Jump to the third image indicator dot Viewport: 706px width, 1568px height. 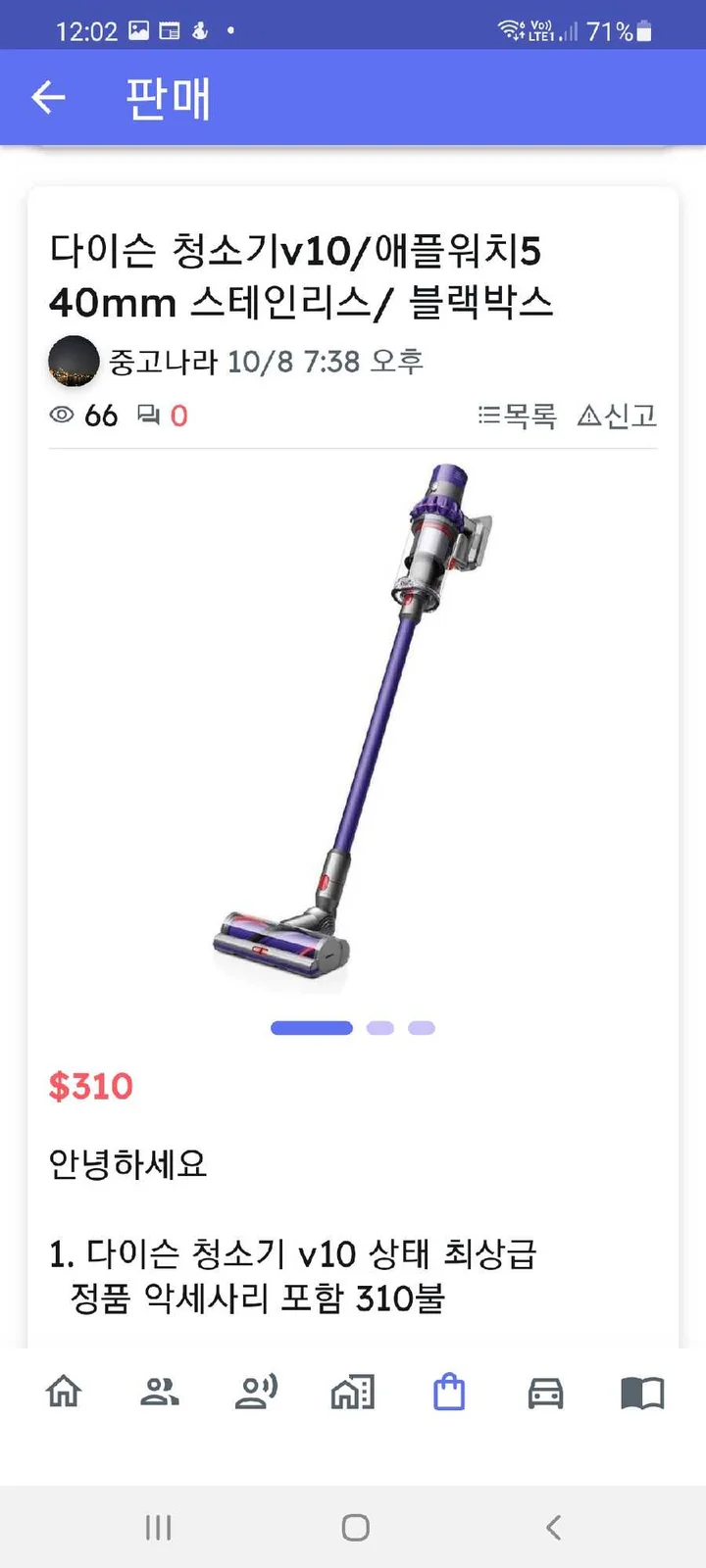[422, 1028]
